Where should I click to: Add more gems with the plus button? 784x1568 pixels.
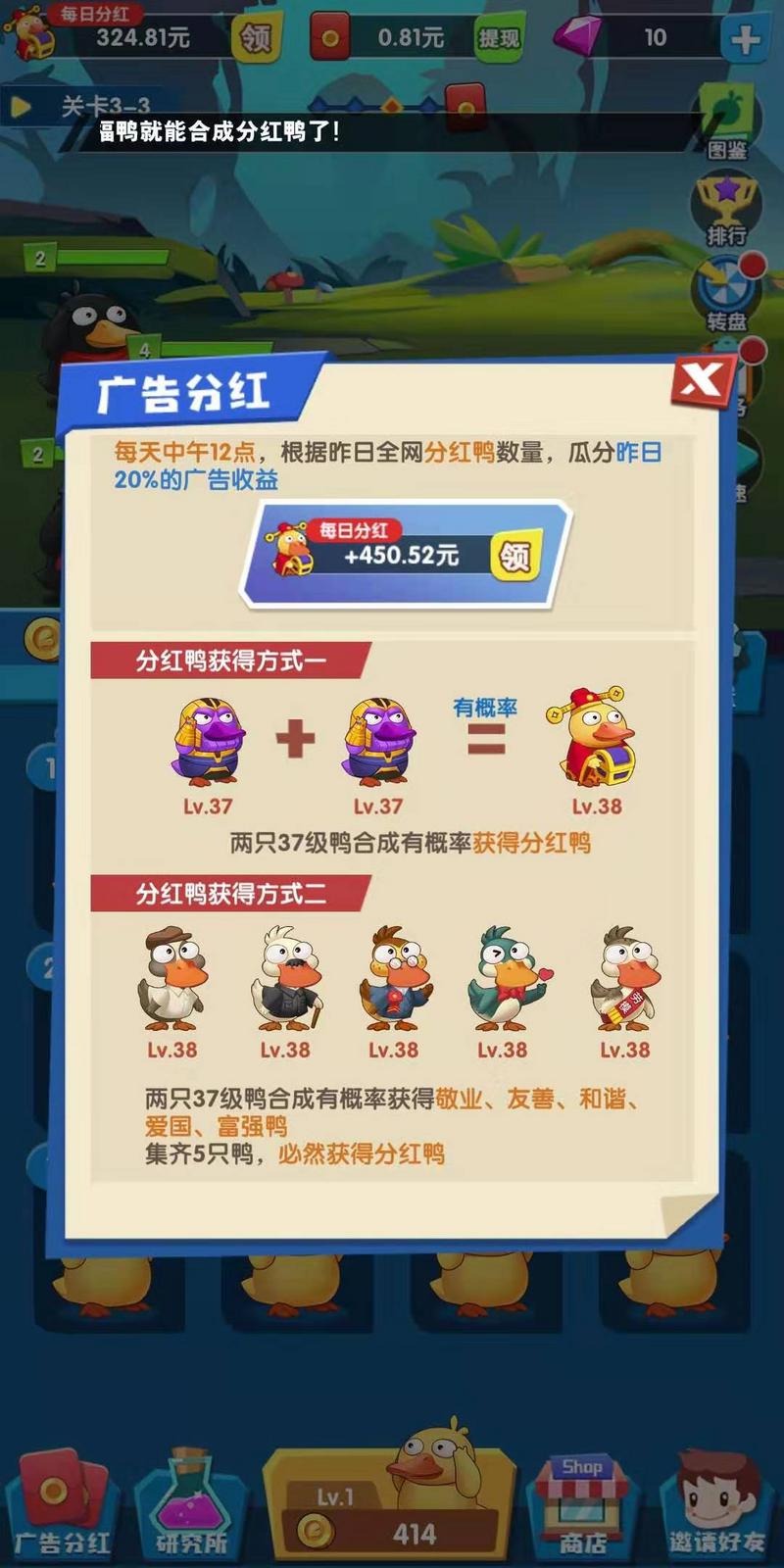[745, 38]
